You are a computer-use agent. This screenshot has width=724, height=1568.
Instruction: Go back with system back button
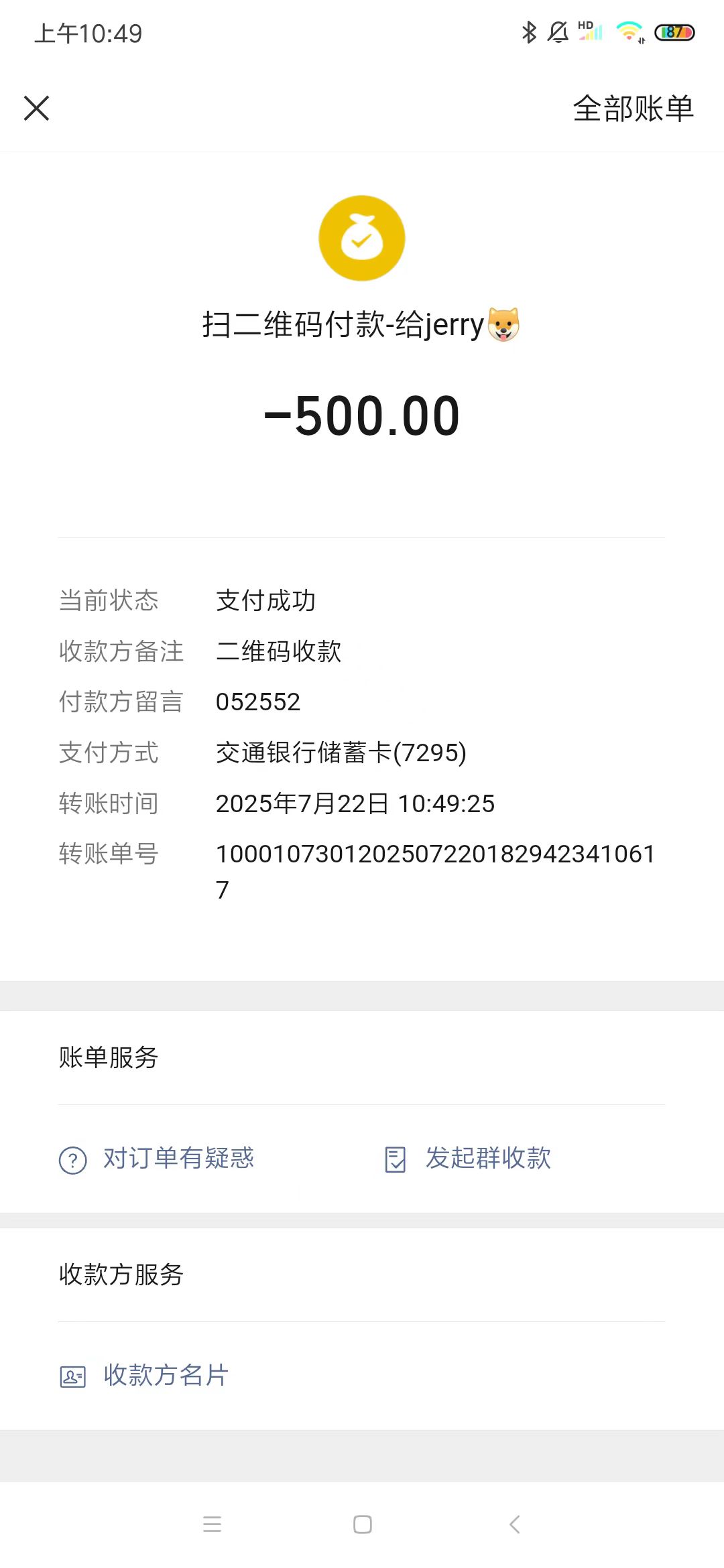[x=514, y=1524]
